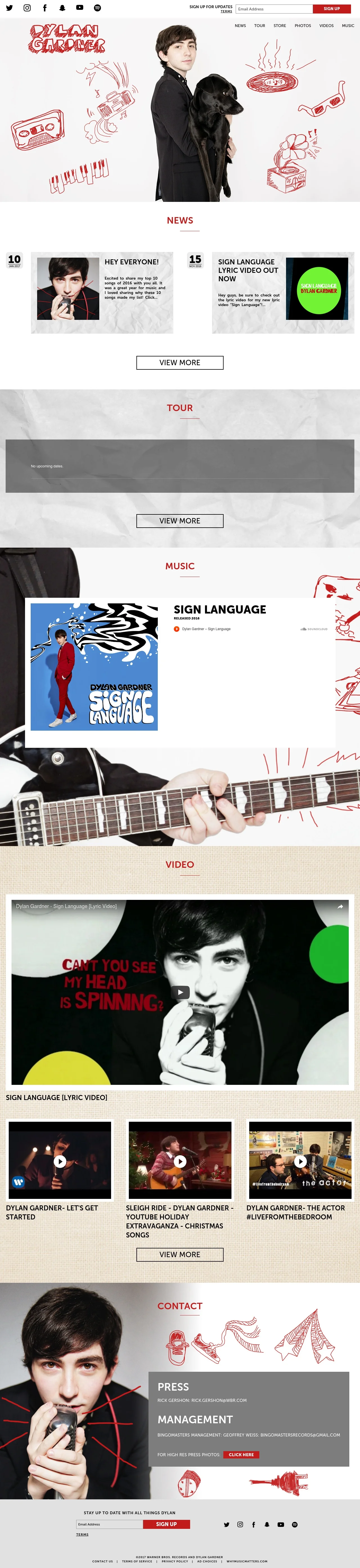This screenshot has height=1568, width=360.
Task: Visit the Ad Choices footer link
Action: click(x=207, y=1561)
